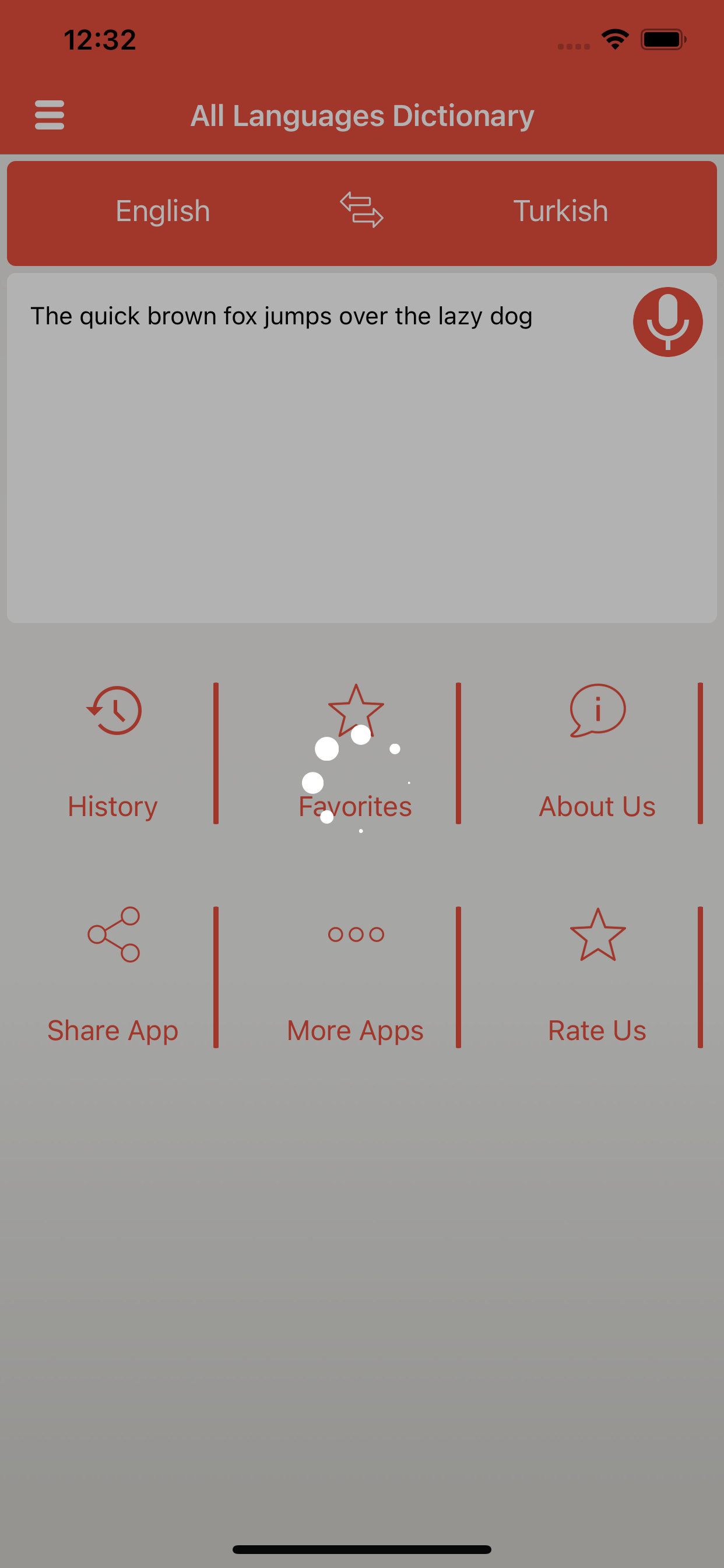The height and width of the screenshot is (1568, 724).
Task: Tap the All Languages Dictionary title
Action: (361, 114)
